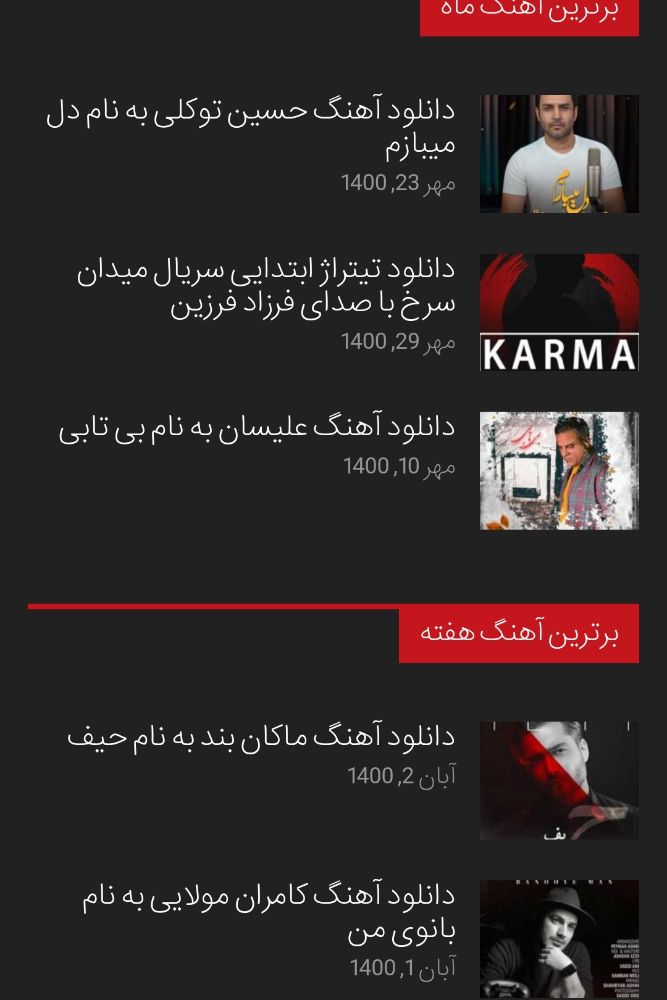This screenshot has width=667, height=1000.
Task: Open Kamran Molaei song Banooye Man link
Action: pos(268,912)
